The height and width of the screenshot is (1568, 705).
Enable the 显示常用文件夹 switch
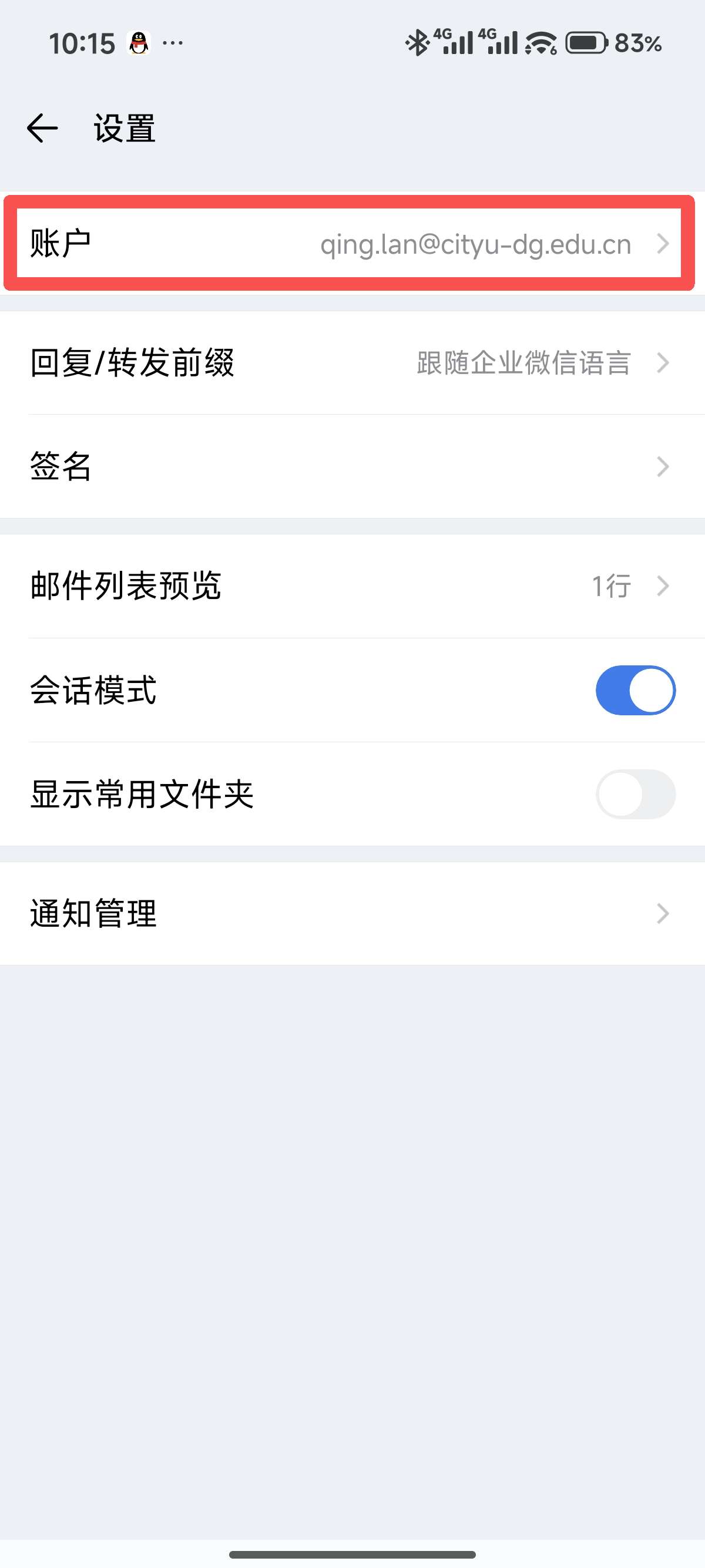pyautogui.click(x=635, y=794)
